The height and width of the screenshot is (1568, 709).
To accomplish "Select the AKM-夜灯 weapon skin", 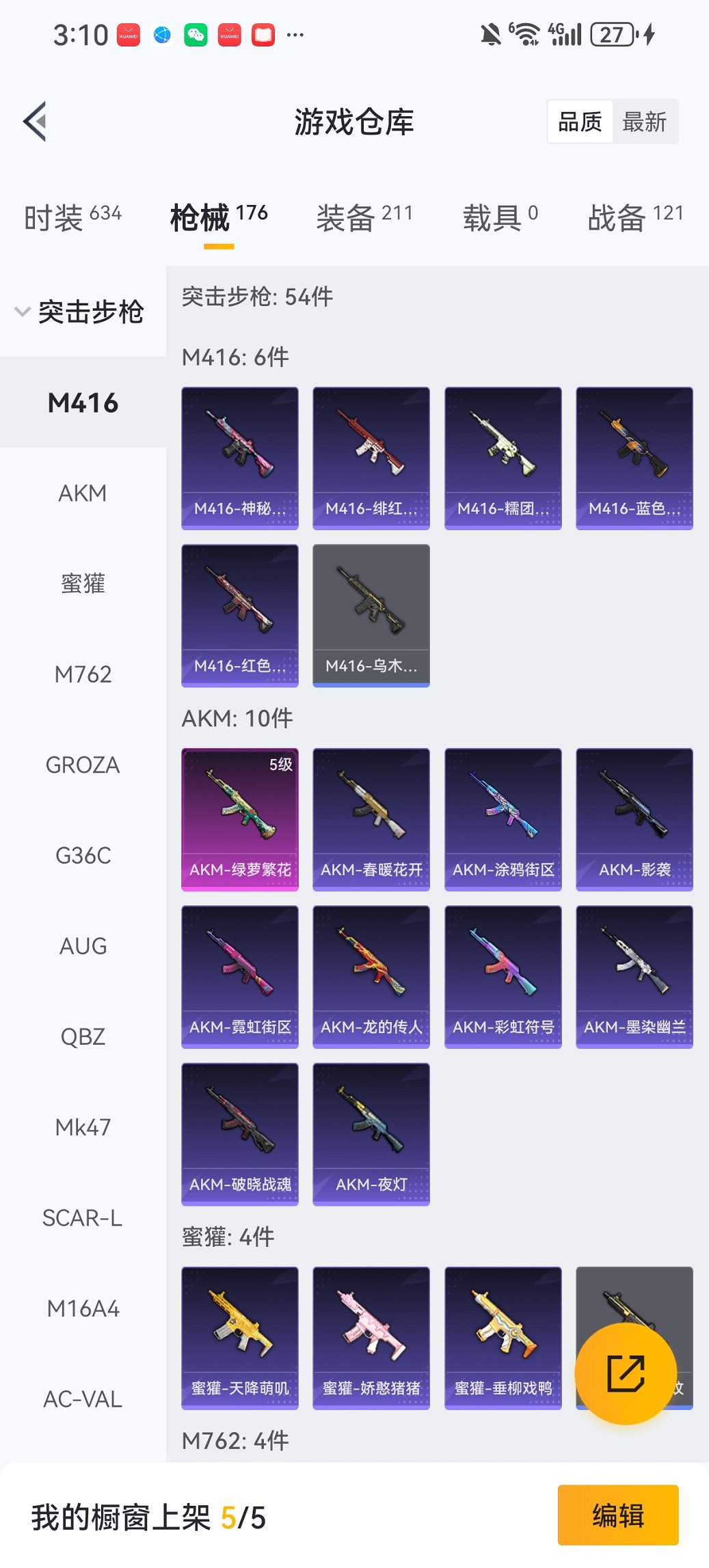I will 371,1133.
